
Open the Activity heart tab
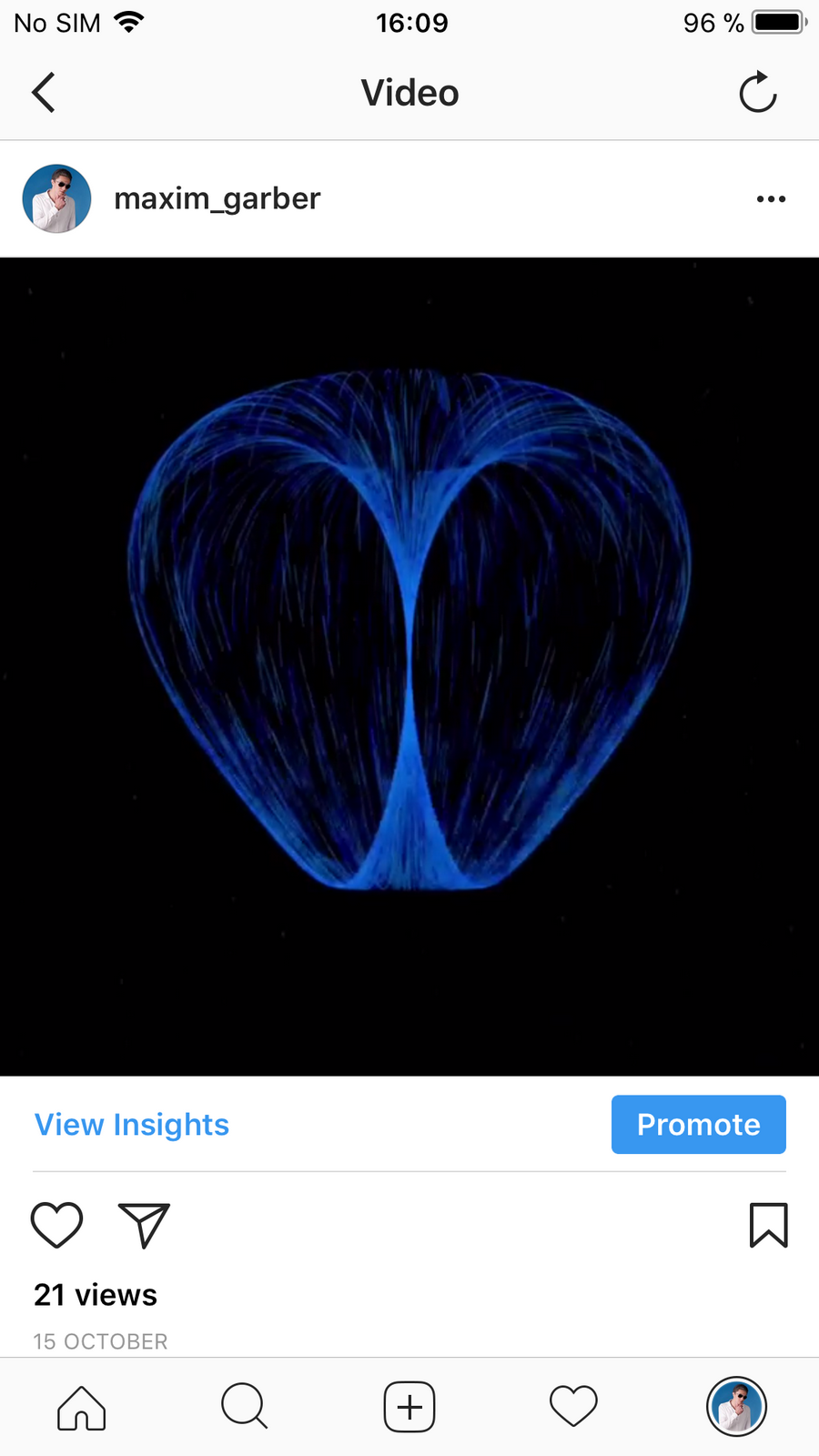[573, 1407]
